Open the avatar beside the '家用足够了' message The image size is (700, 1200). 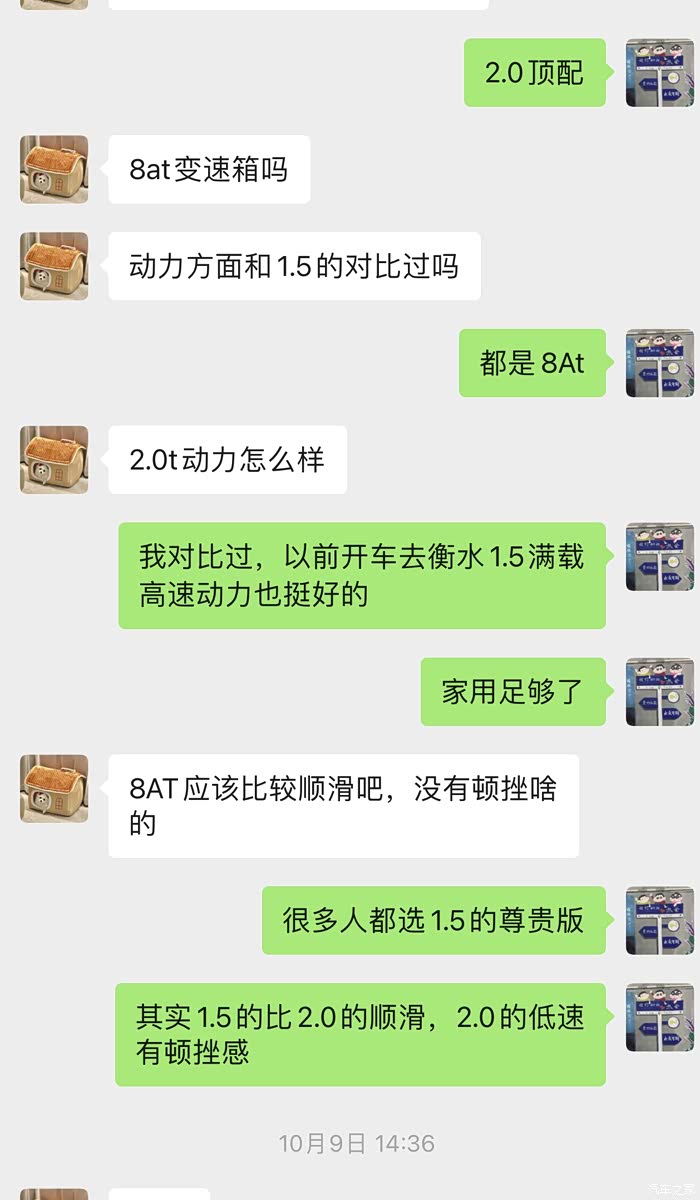click(659, 692)
